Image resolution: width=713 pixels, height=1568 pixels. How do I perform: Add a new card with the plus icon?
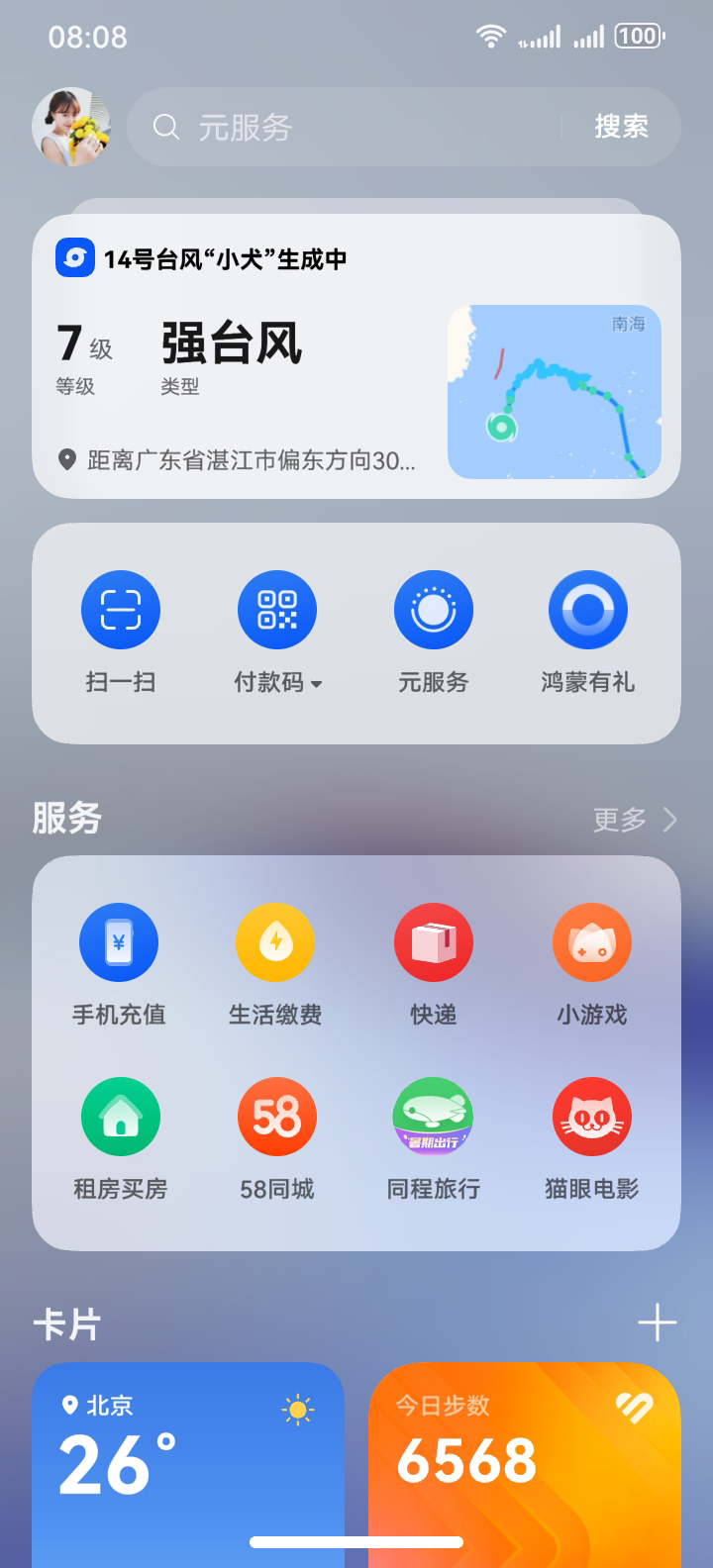(x=658, y=1323)
